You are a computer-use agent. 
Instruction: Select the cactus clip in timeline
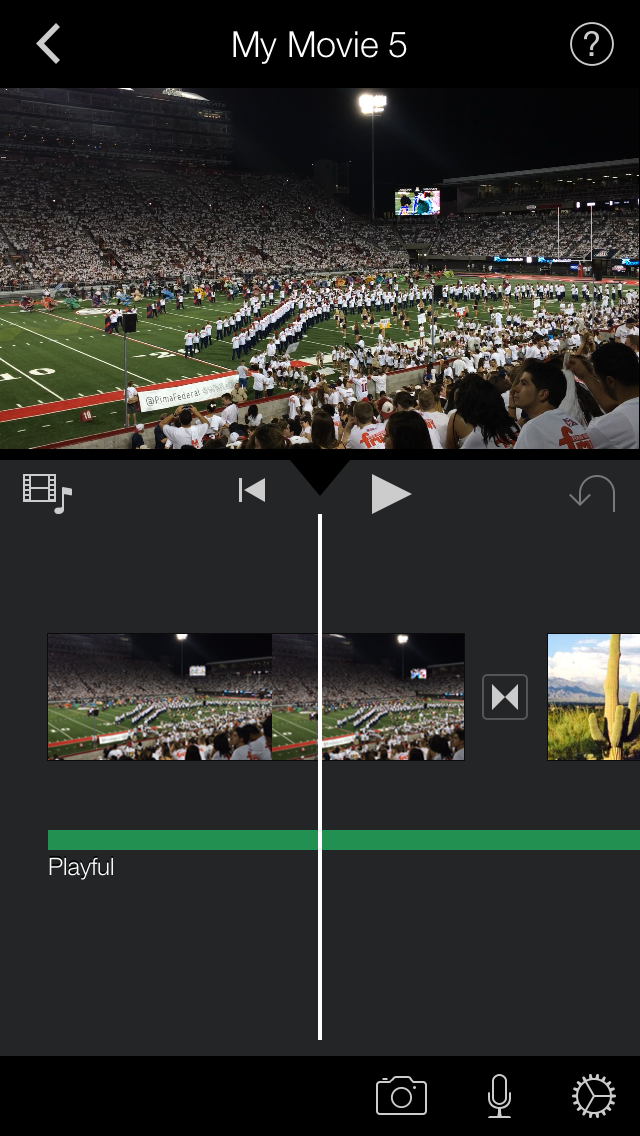[x=594, y=696]
